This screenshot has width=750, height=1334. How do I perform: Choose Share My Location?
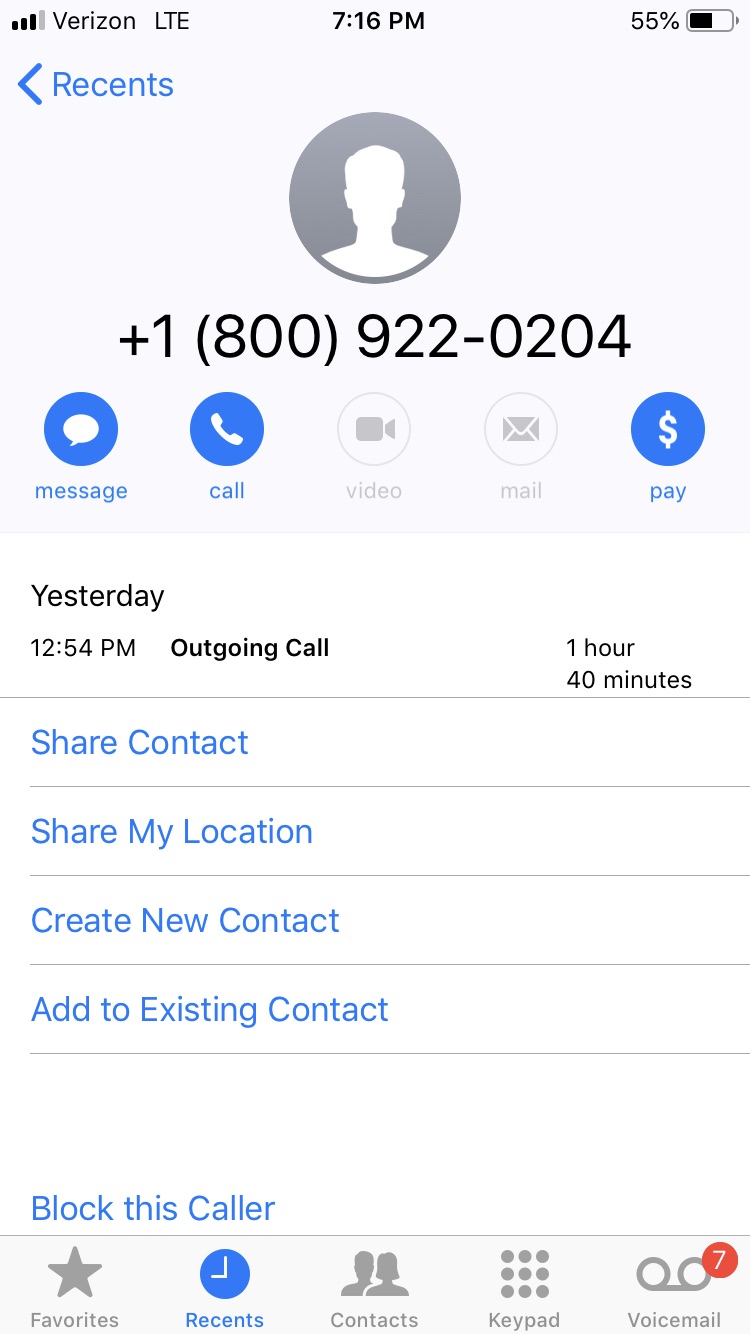(172, 832)
